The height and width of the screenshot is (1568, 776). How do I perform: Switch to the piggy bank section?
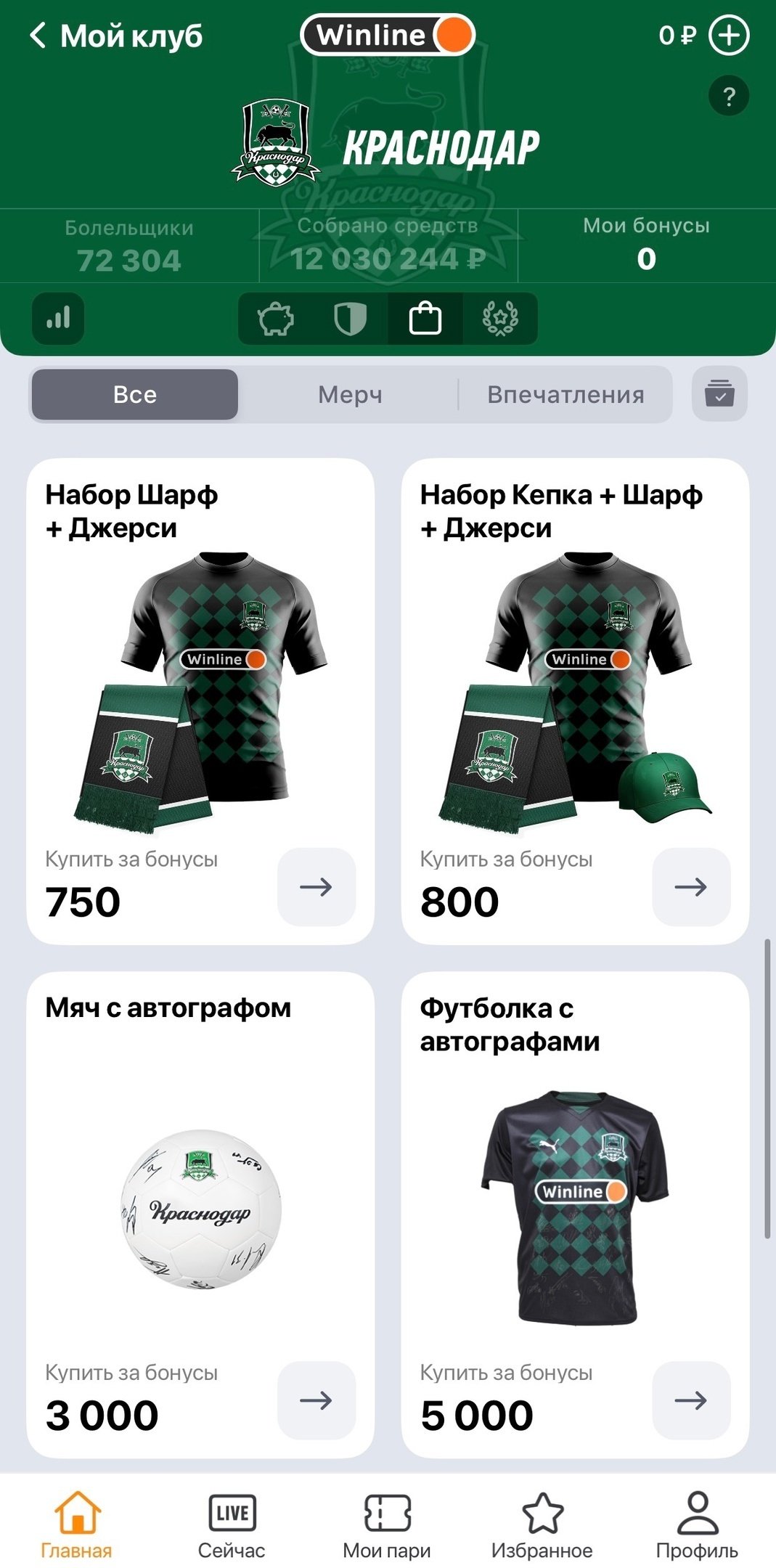coord(276,319)
